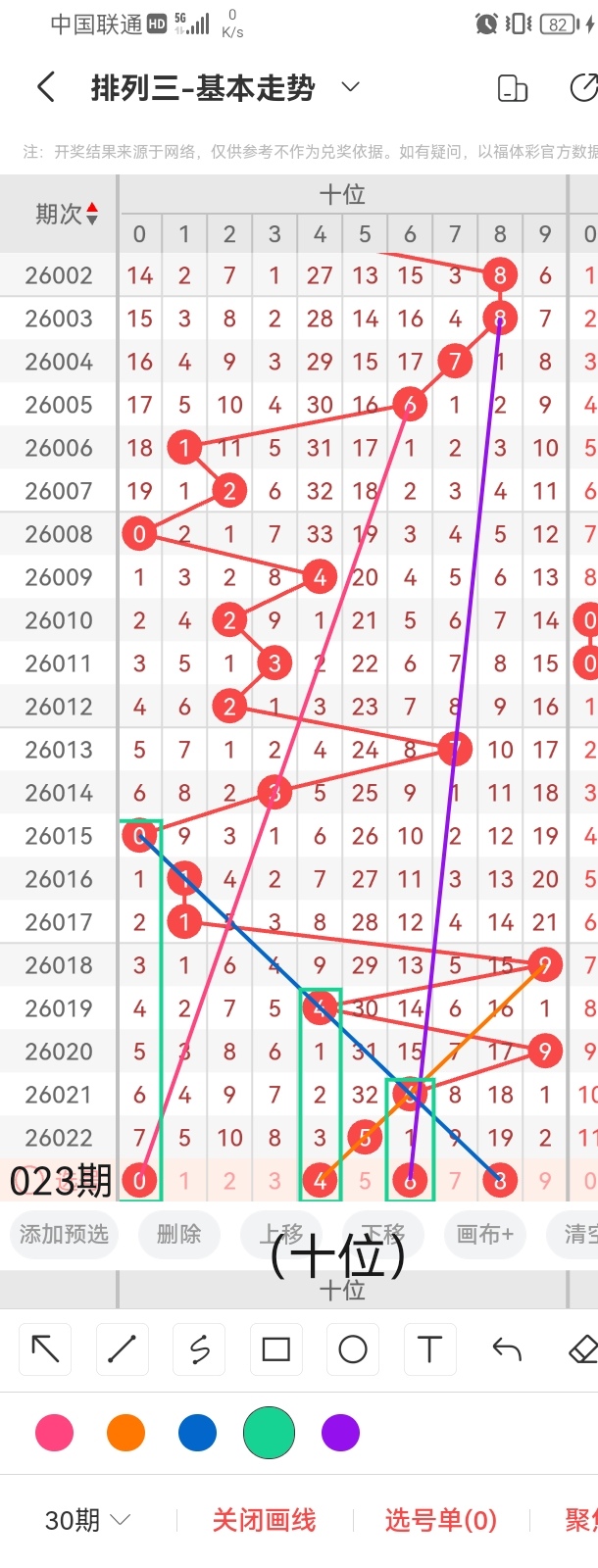598x1568 pixels.
Task: Go back using the top-left arrow
Action: 45,88
